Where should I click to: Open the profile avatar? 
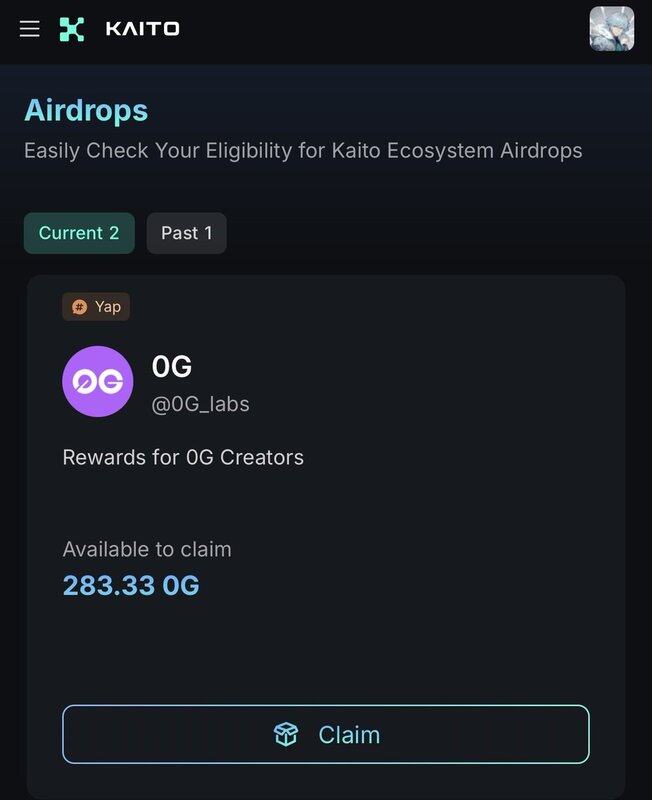tap(611, 29)
